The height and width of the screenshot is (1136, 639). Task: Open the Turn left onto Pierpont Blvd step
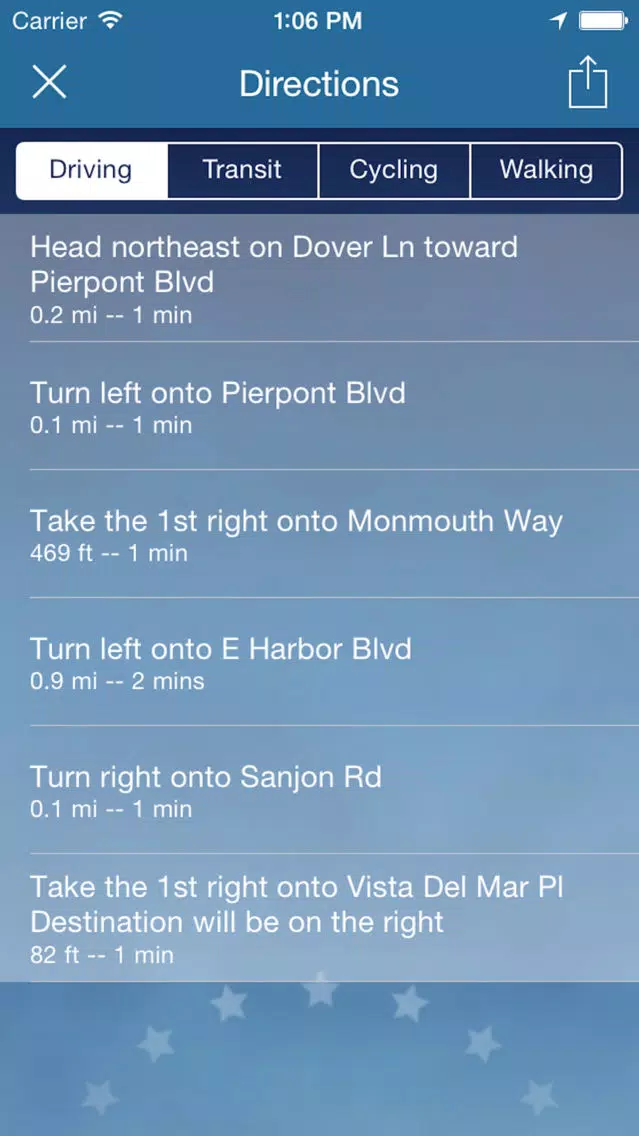click(x=320, y=406)
